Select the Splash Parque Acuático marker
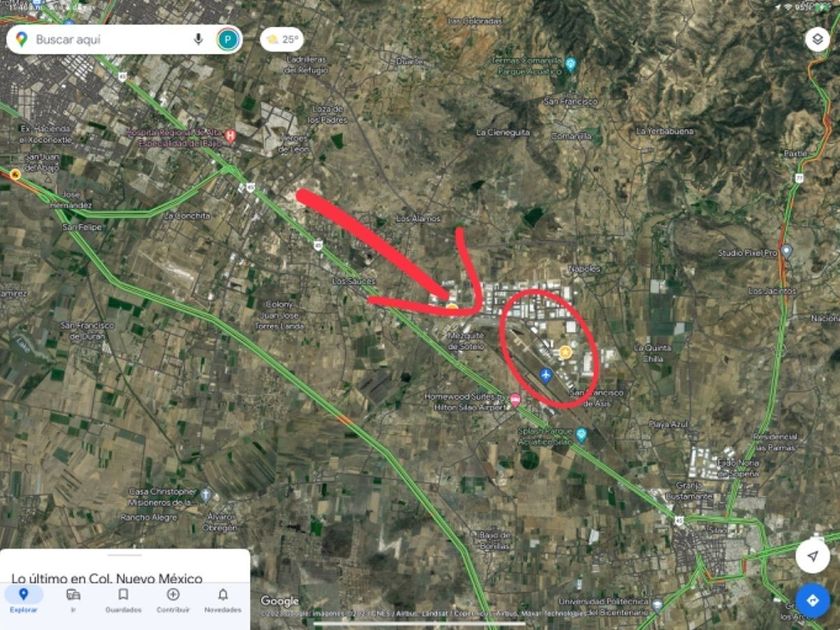This screenshot has width=840, height=630. pos(581,434)
